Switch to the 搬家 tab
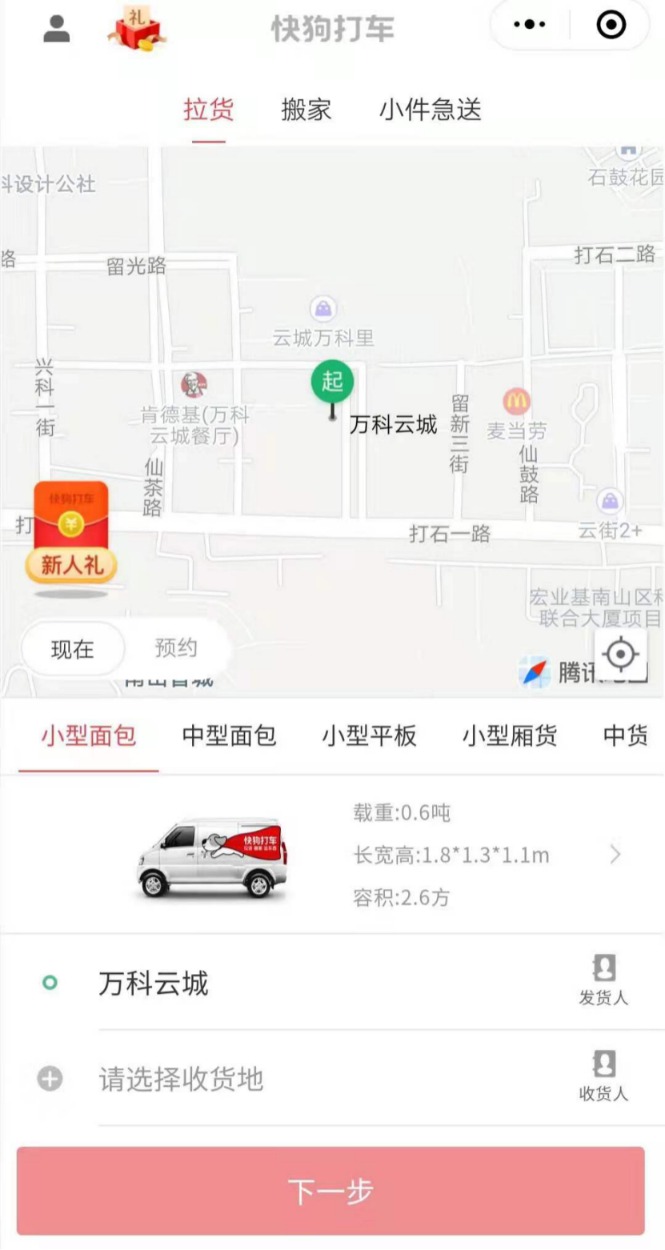 (306, 110)
